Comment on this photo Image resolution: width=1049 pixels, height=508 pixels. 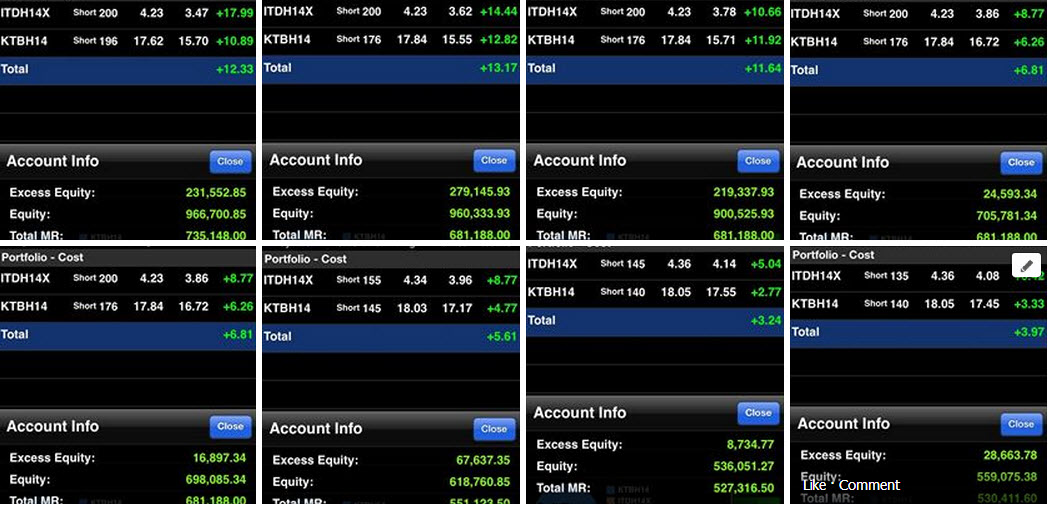869,485
